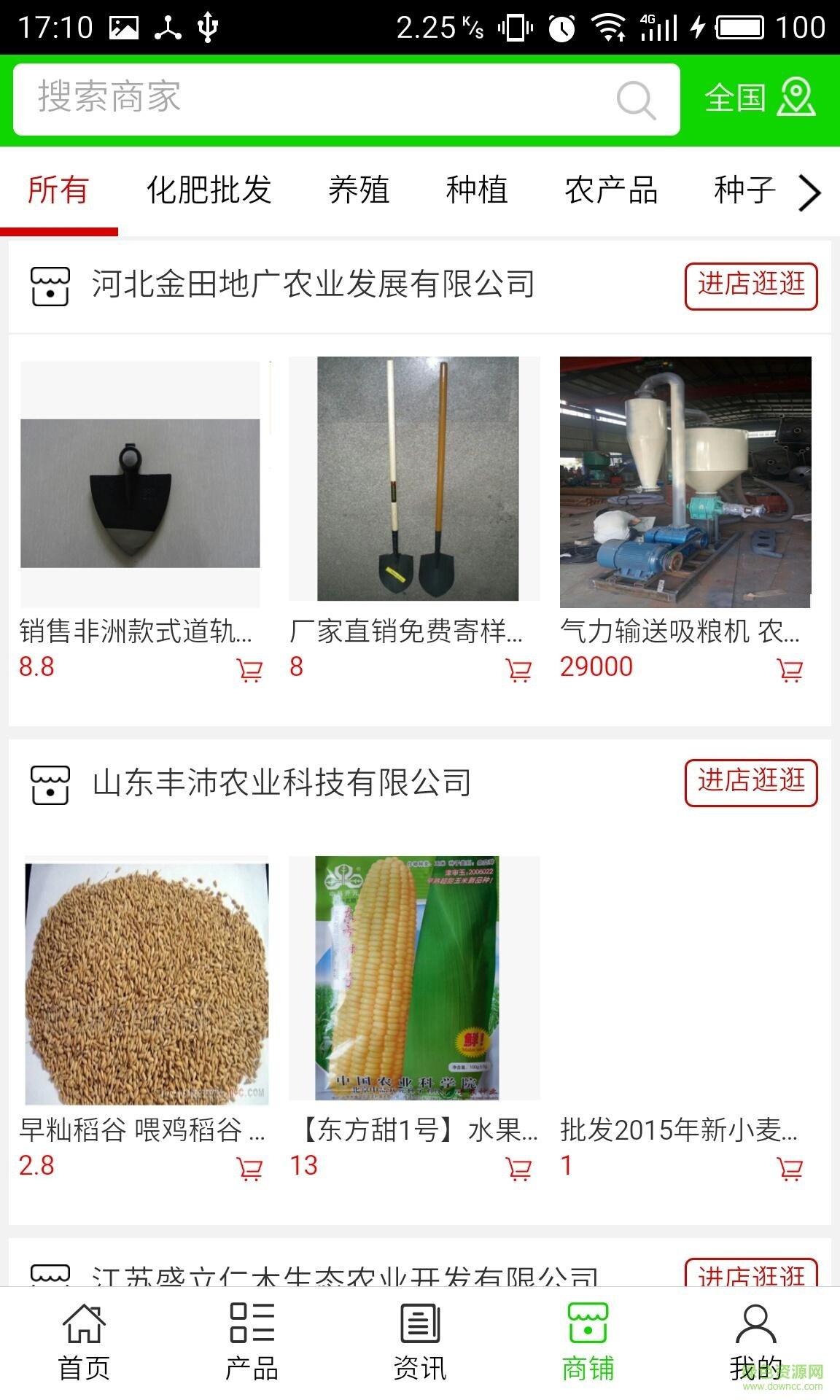Tap the cart icon under 早籼稻谷 product
The height and width of the screenshot is (1400, 840).
click(x=249, y=1167)
